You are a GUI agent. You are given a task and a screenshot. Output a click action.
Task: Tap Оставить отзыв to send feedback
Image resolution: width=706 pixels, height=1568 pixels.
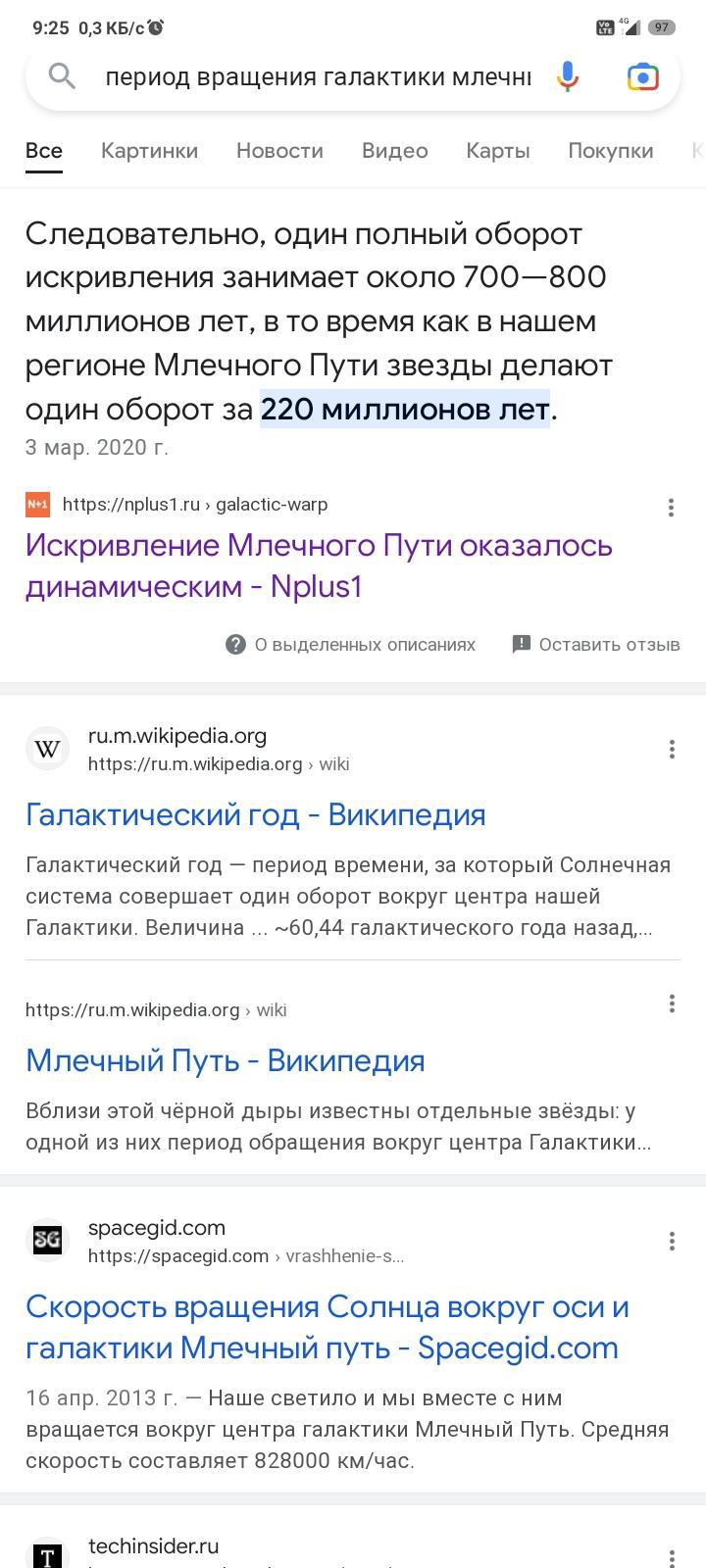click(x=595, y=644)
